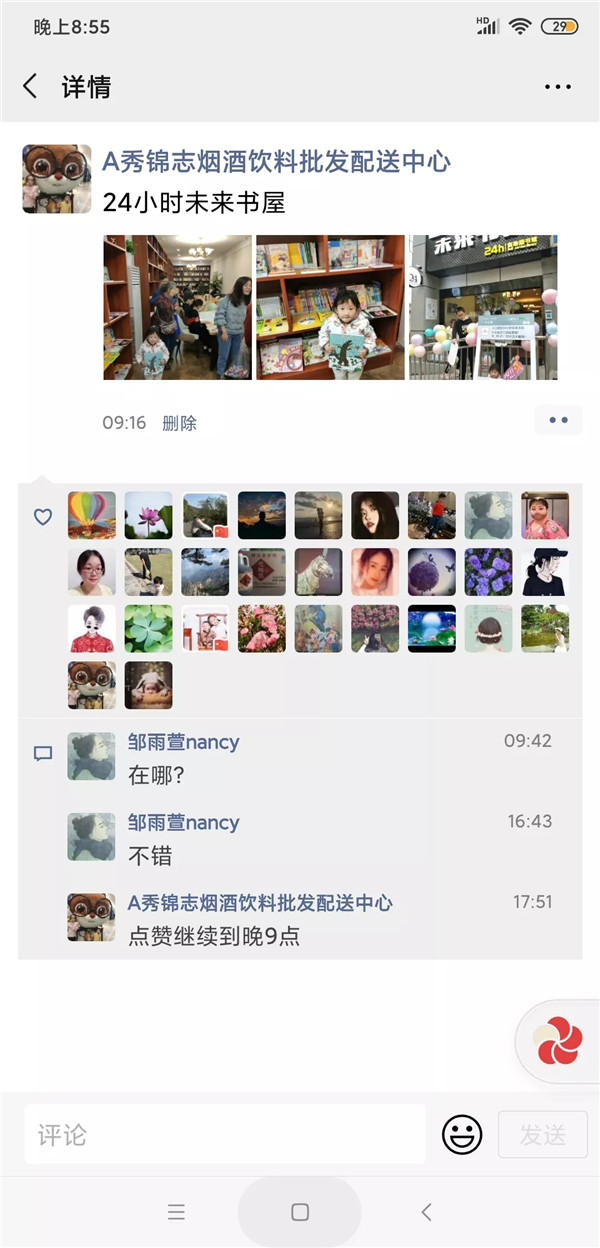This screenshot has width=600, height=1248.
Task: Open recent apps from the navigation bar
Action: [177, 1212]
